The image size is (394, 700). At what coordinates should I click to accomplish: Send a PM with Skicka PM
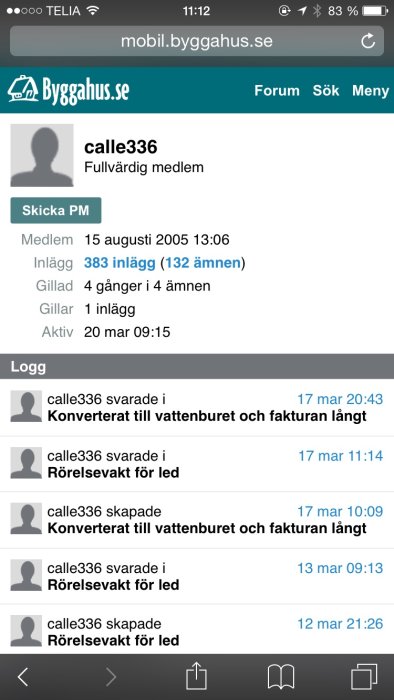coord(56,210)
